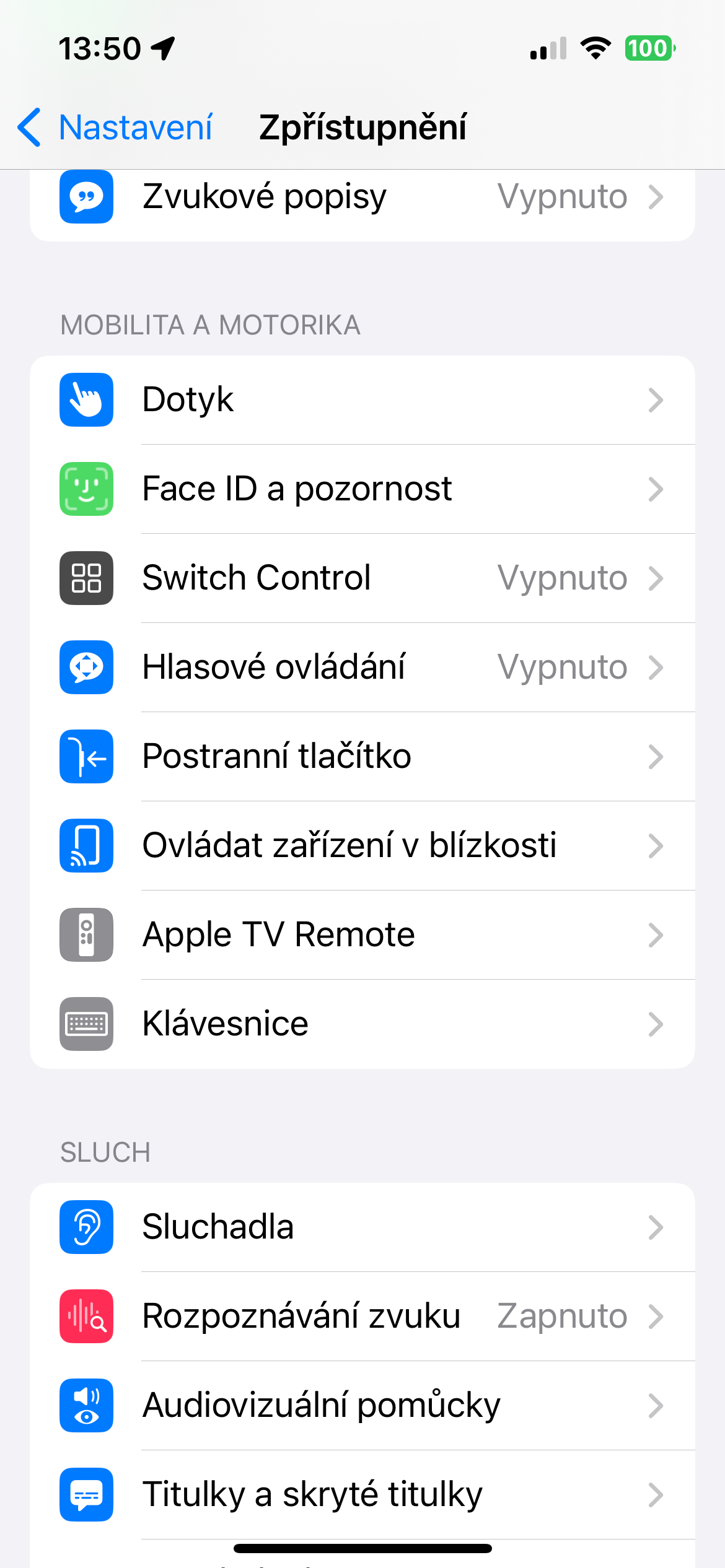725x1568 pixels.
Task: Open Audiovizuální pomůcky
Action: 362,1406
